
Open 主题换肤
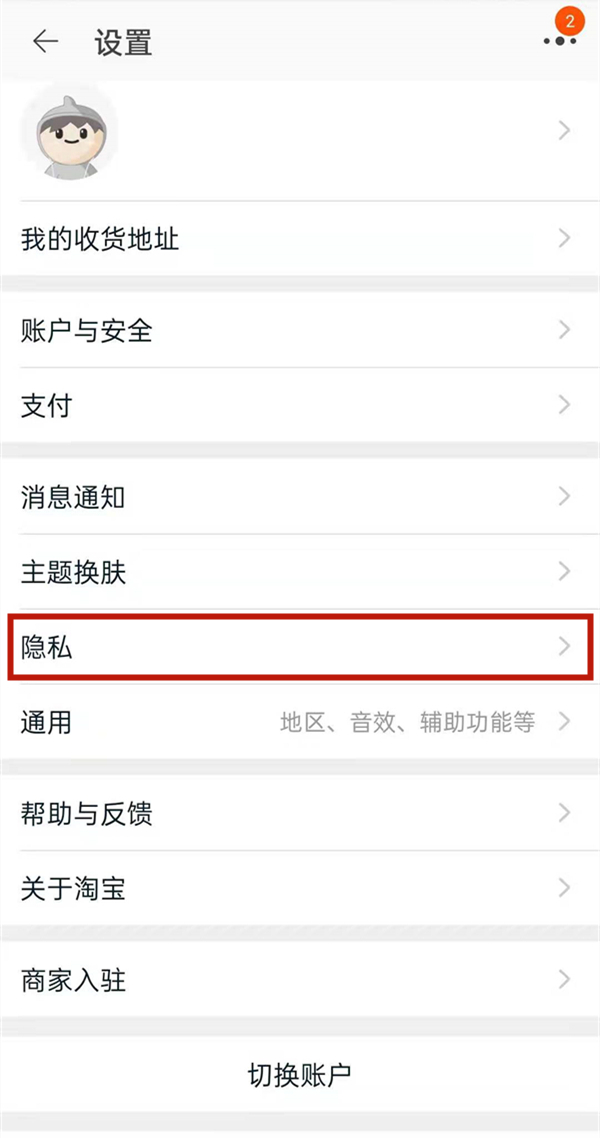[x=300, y=572]
